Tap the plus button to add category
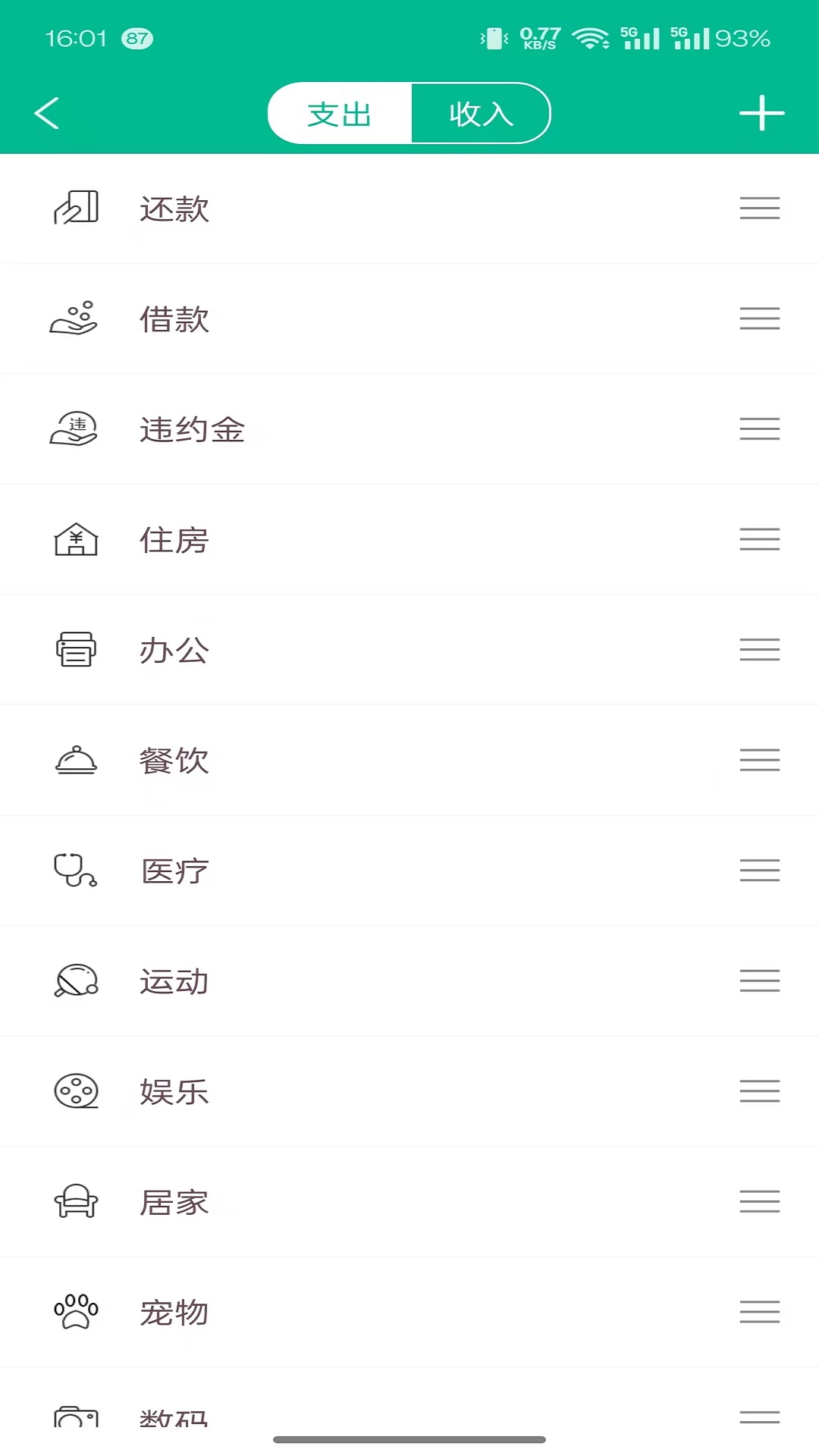Viewport: 819px width, 1456px height. coord(761,112)
